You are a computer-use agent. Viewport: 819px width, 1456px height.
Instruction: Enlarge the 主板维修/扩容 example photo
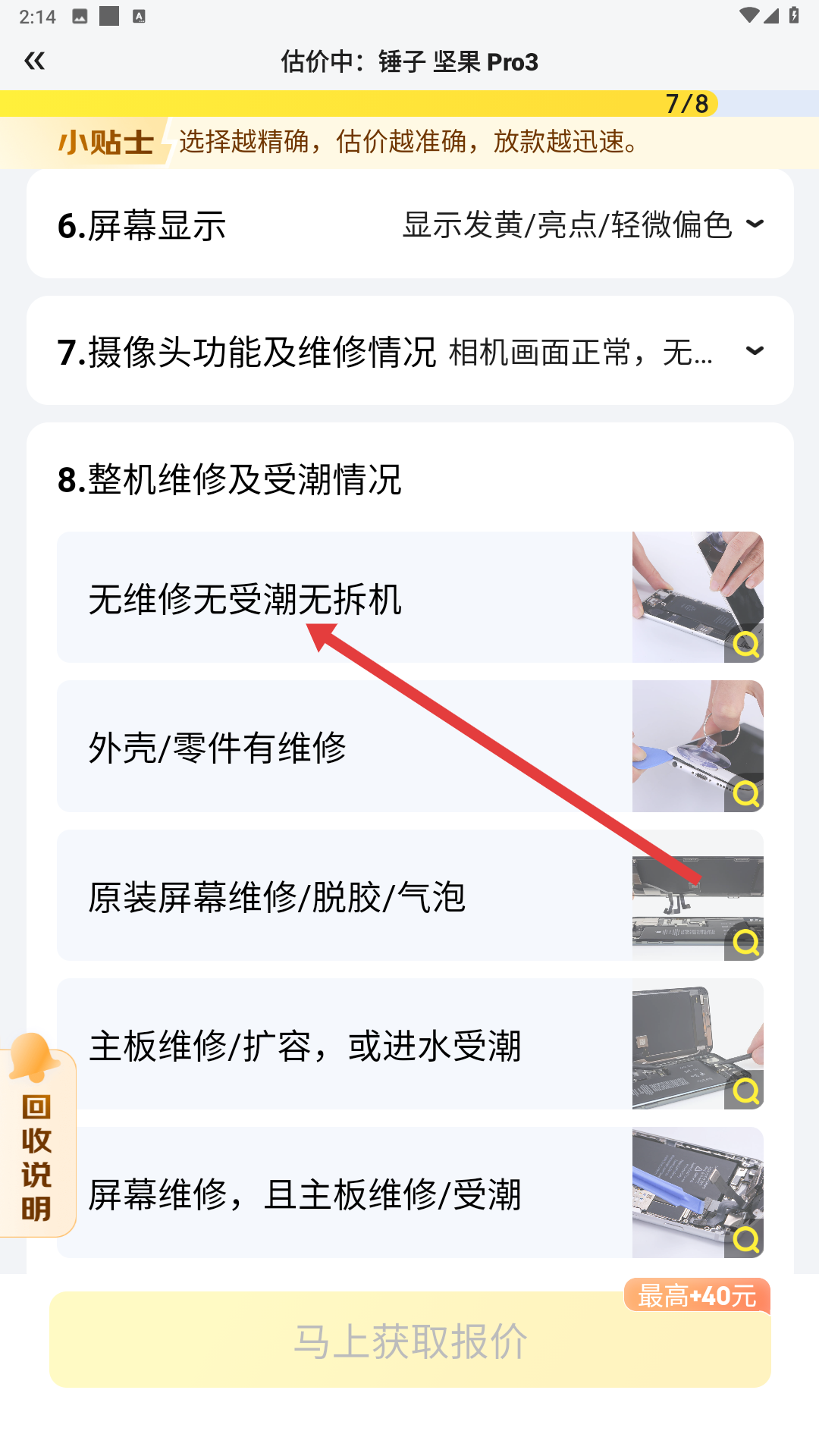pos(698,1043)
